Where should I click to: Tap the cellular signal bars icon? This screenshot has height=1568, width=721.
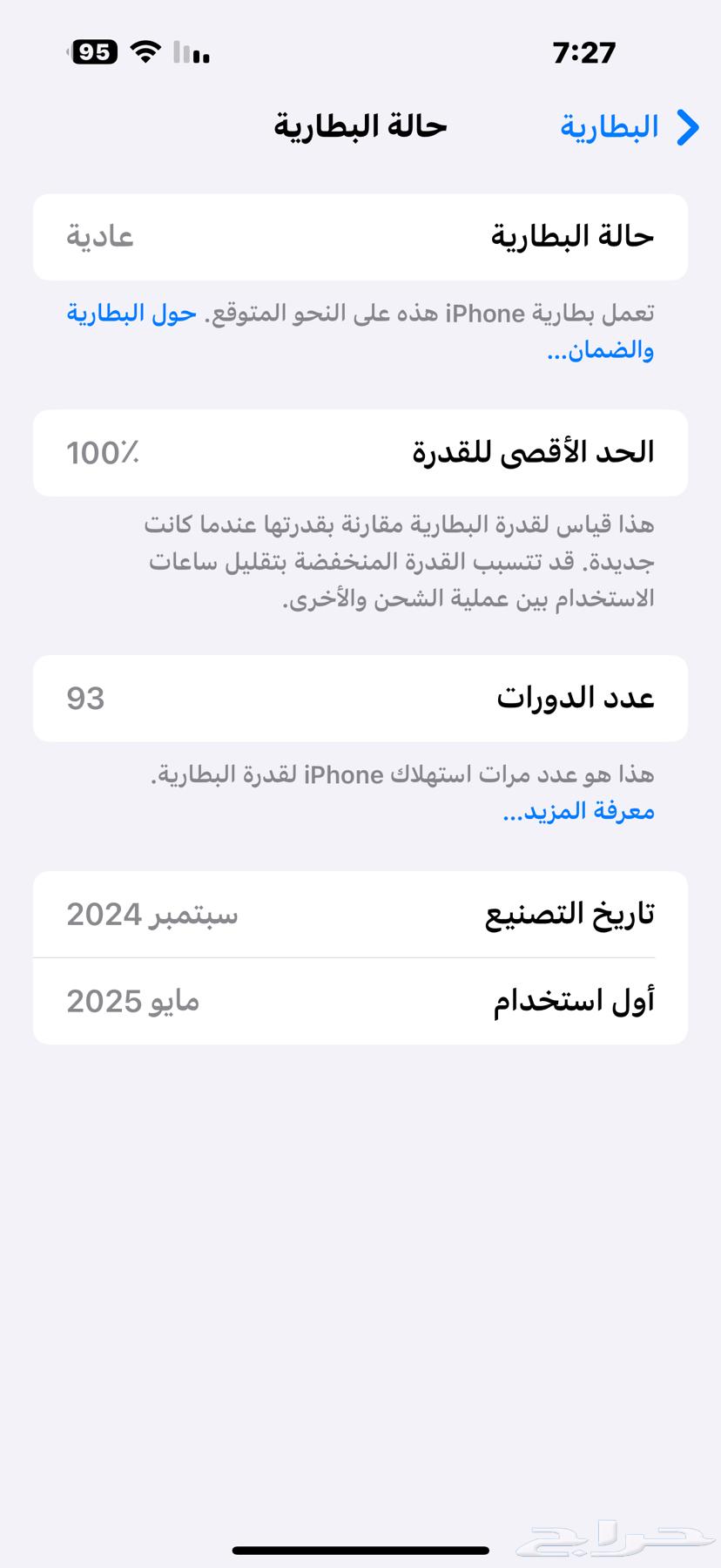pyautogui.click(x=192, y=52)
